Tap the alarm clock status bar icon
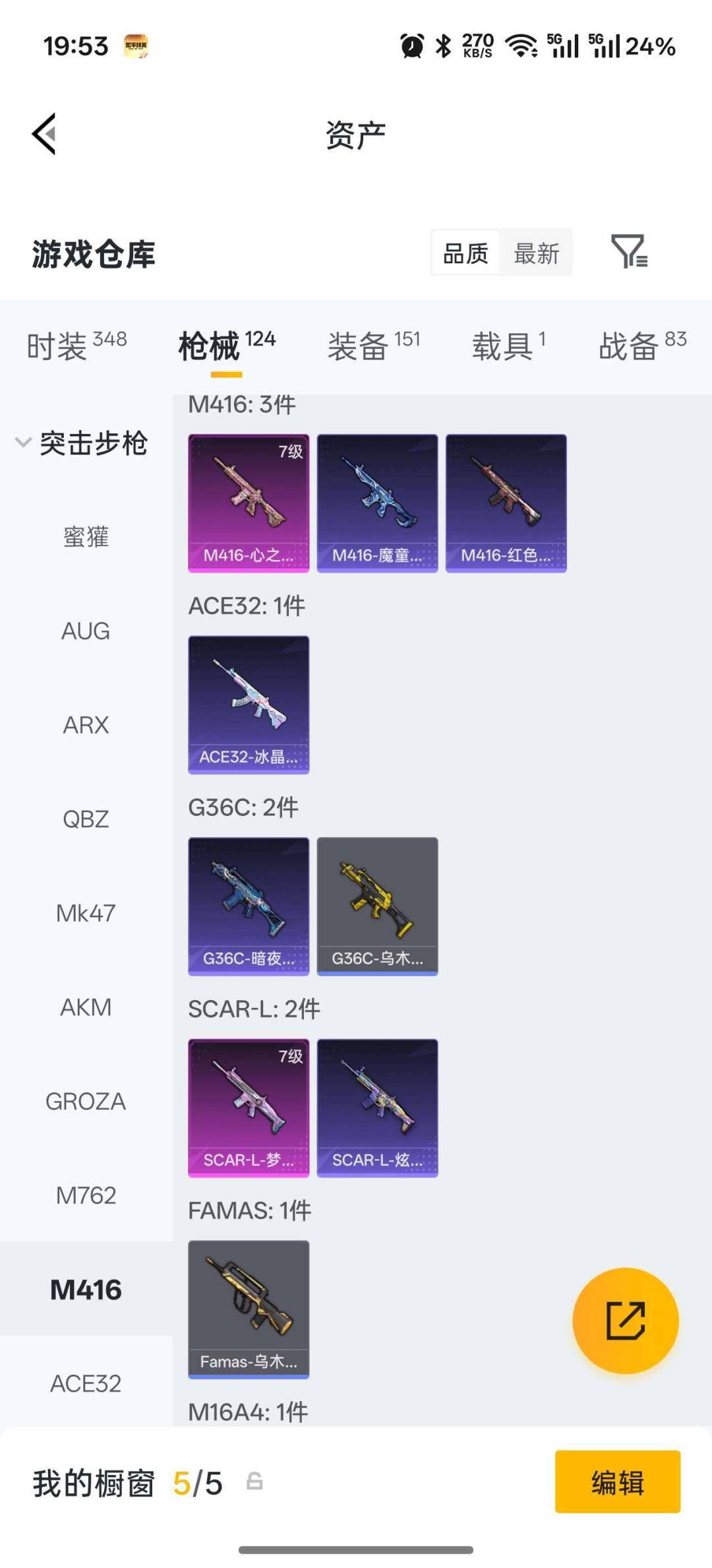The height and width of the screenshot is (1568, 712). [x=413, y=46]
